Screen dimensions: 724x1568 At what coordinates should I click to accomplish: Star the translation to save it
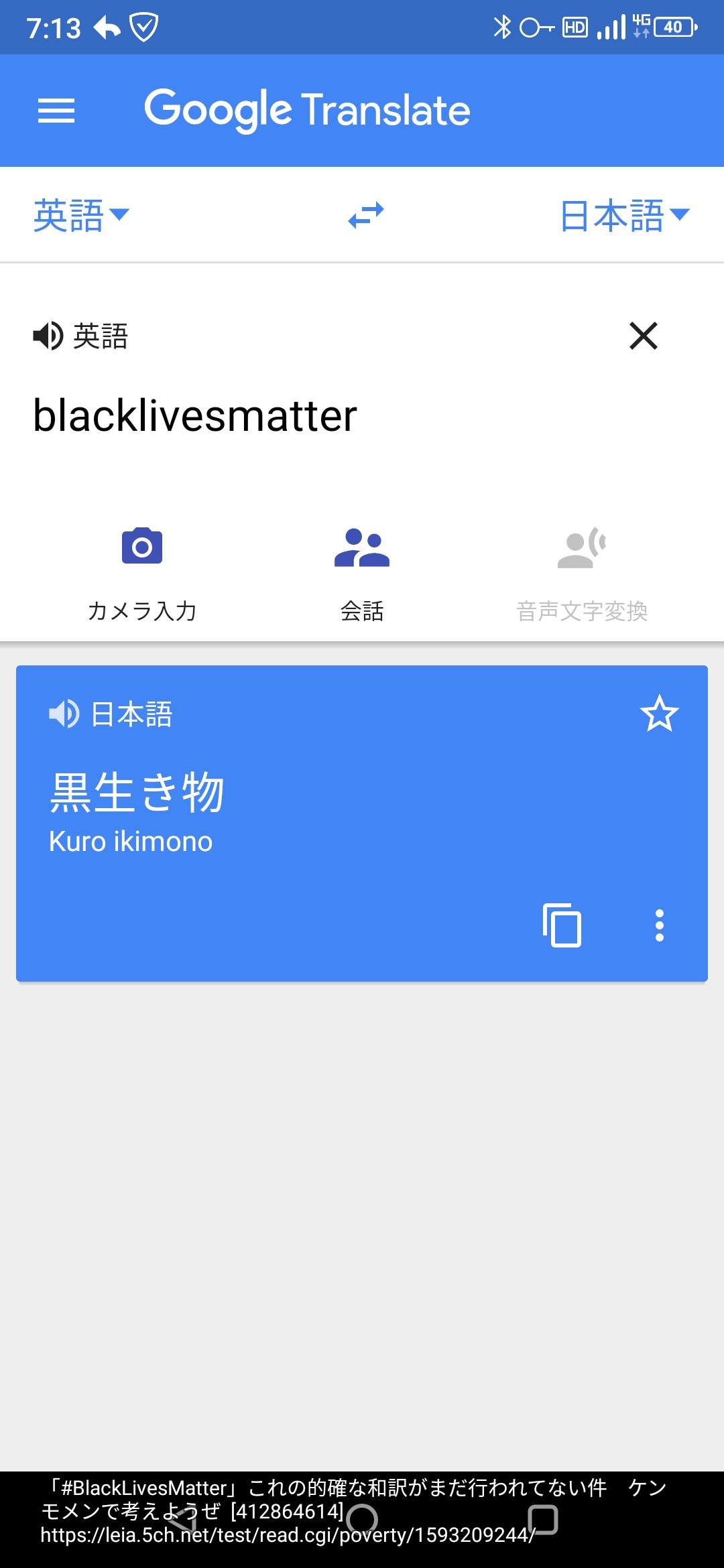point(660,713)
